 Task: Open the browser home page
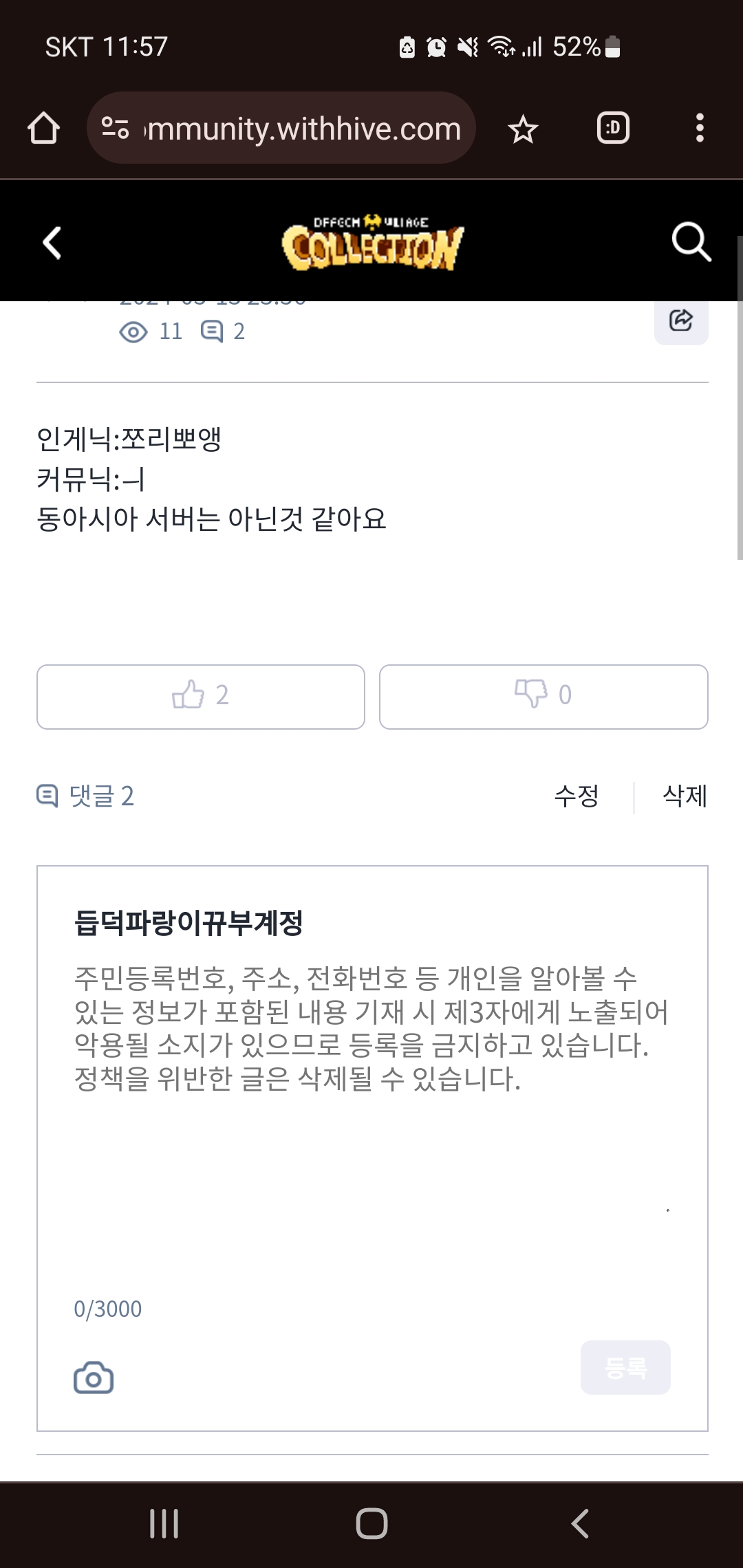click(43, 129)
